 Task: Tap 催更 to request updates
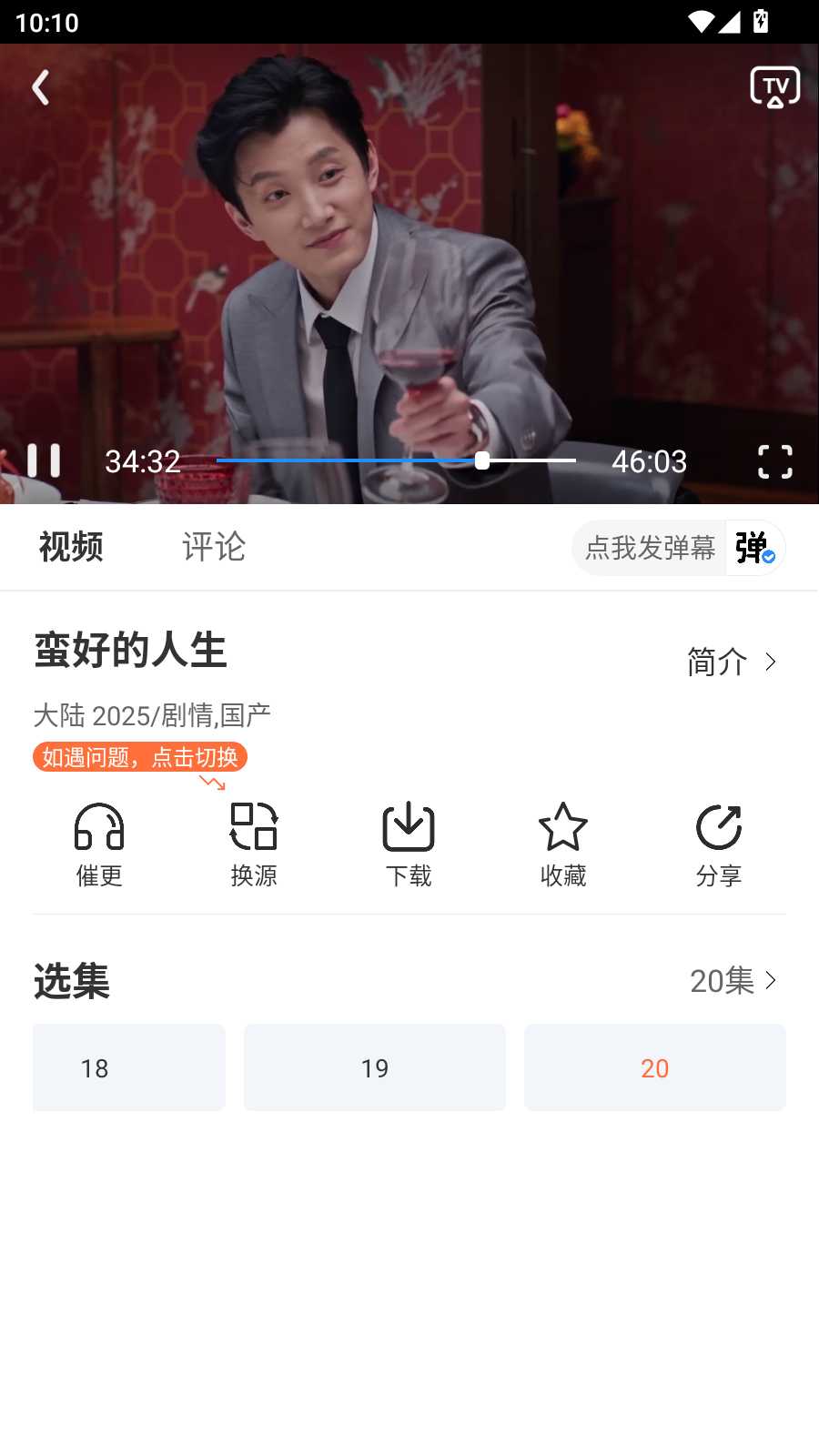pyautogui.click(x=99, y=844)
